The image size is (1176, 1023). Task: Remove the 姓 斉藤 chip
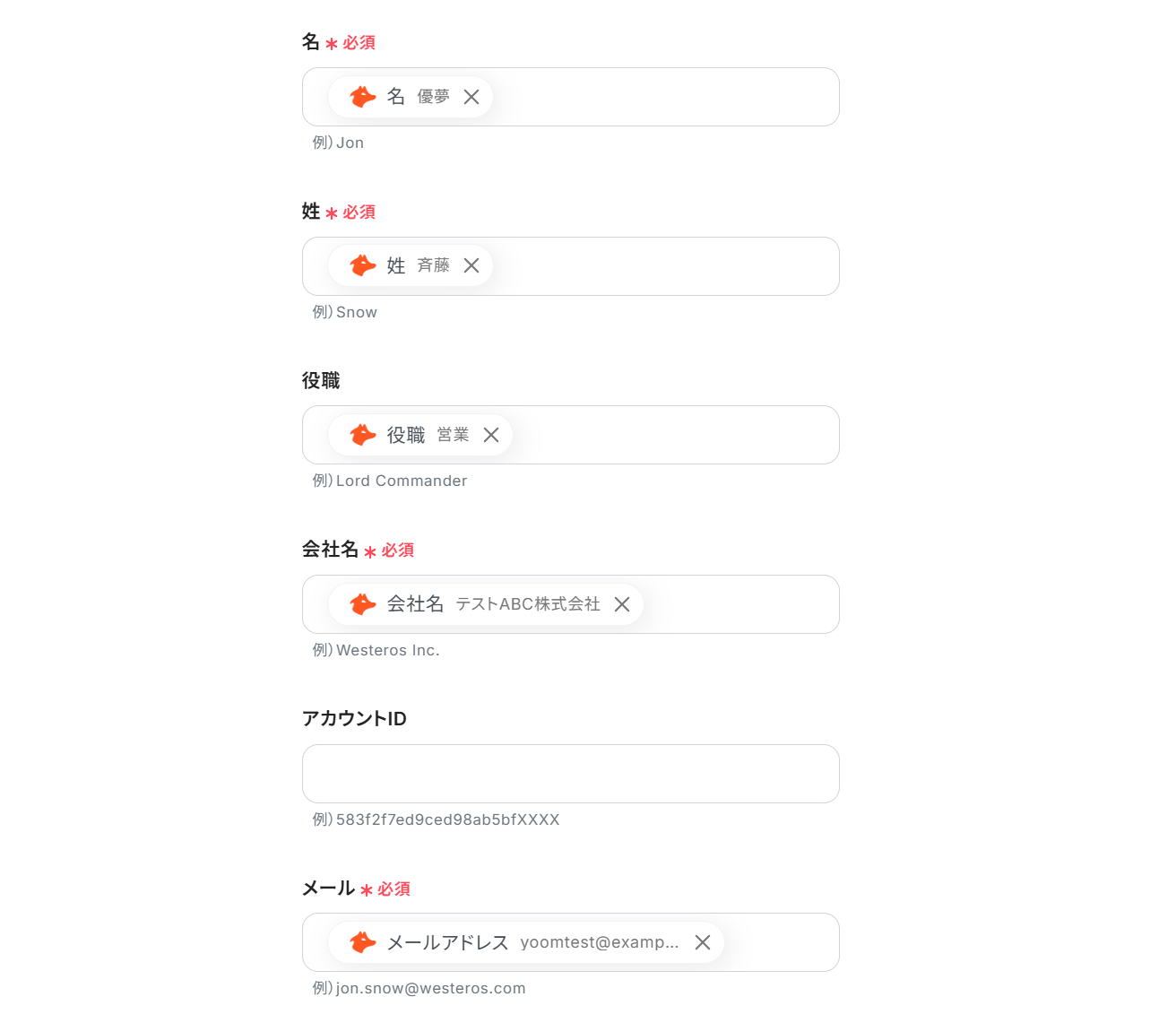tap(471, 265)
